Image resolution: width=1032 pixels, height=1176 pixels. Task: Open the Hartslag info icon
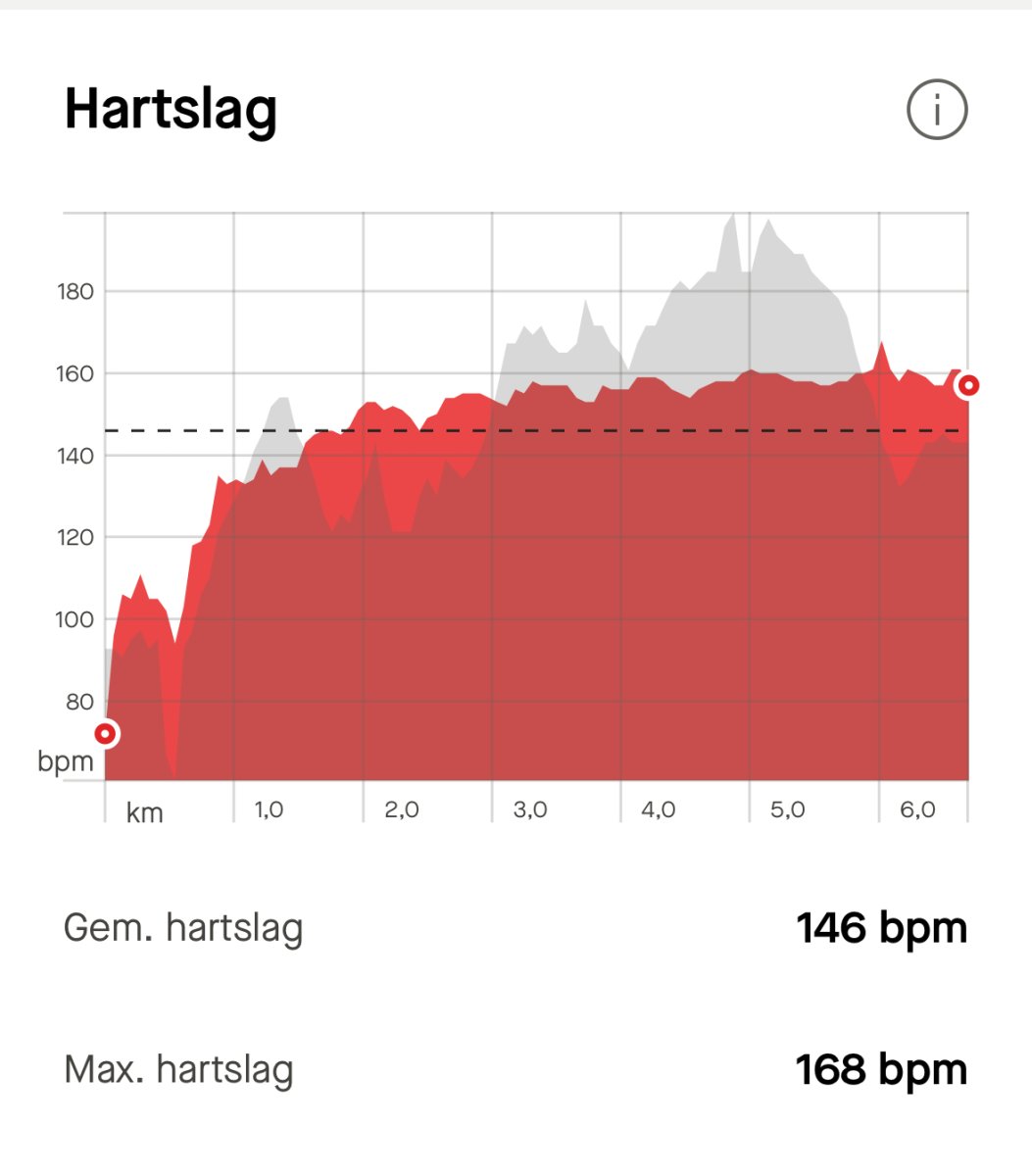(x=937, y=110)
